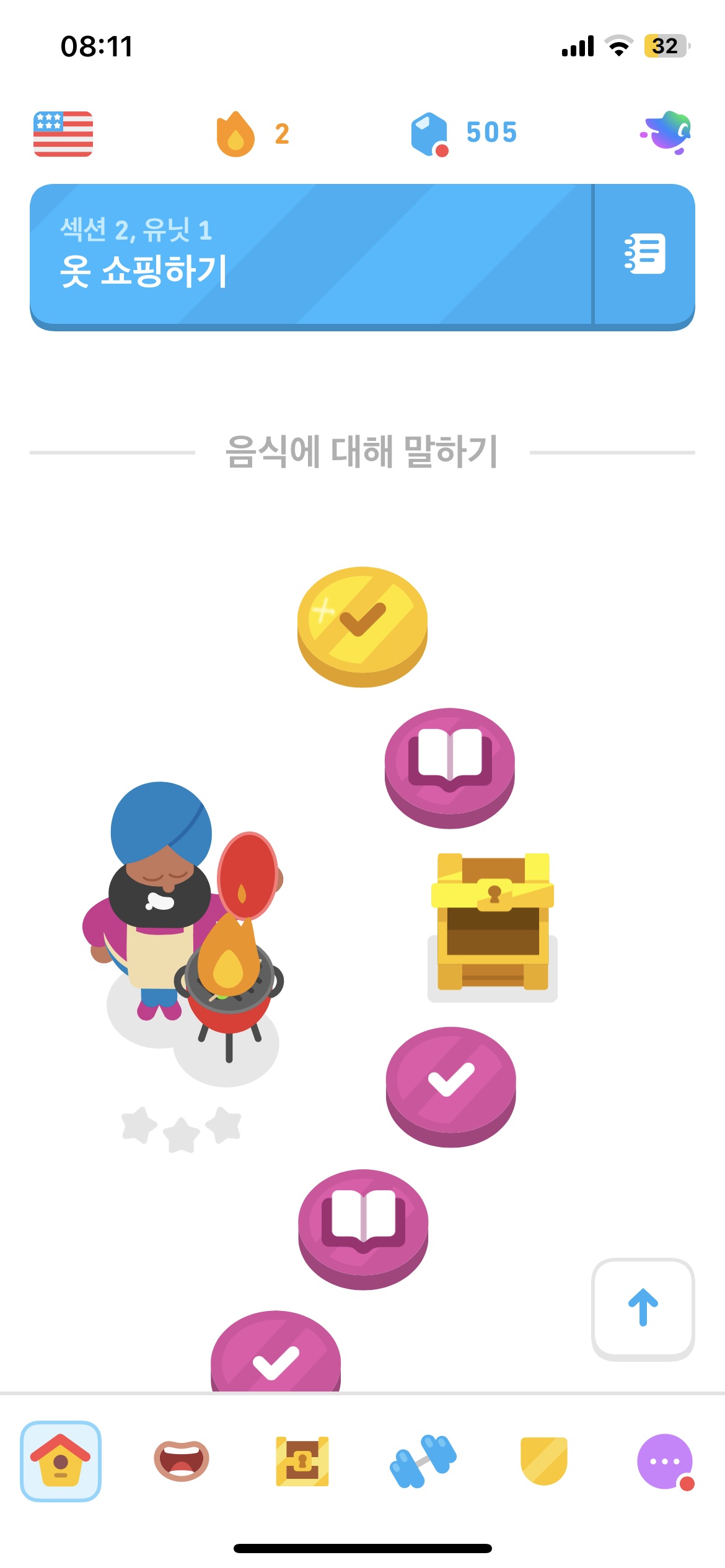Open the unit guidebook notepad icon
The image size is (725, 1568).
click(644, 254)
